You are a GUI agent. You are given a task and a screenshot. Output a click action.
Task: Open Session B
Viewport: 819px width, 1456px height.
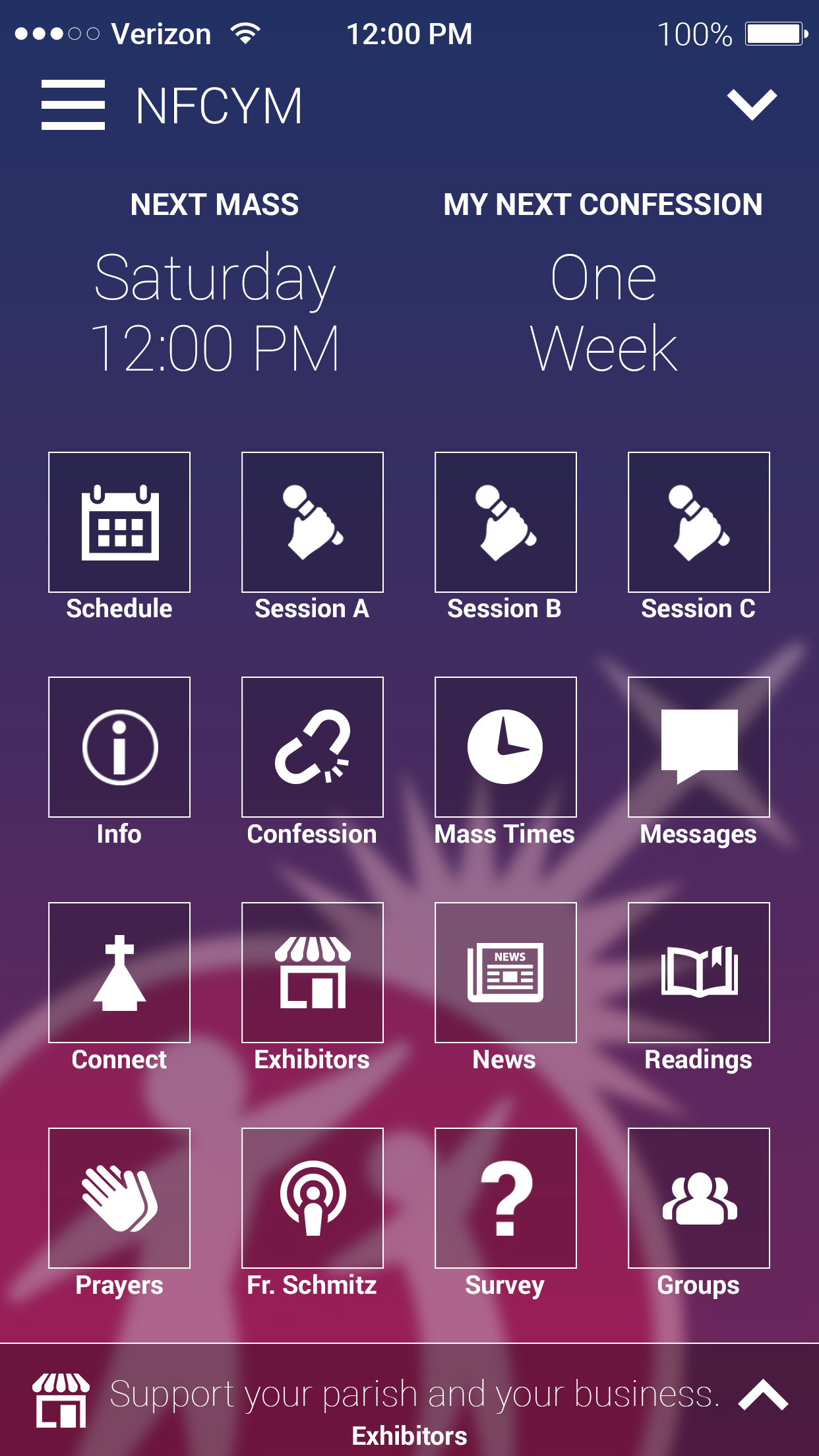coord(506,522)
